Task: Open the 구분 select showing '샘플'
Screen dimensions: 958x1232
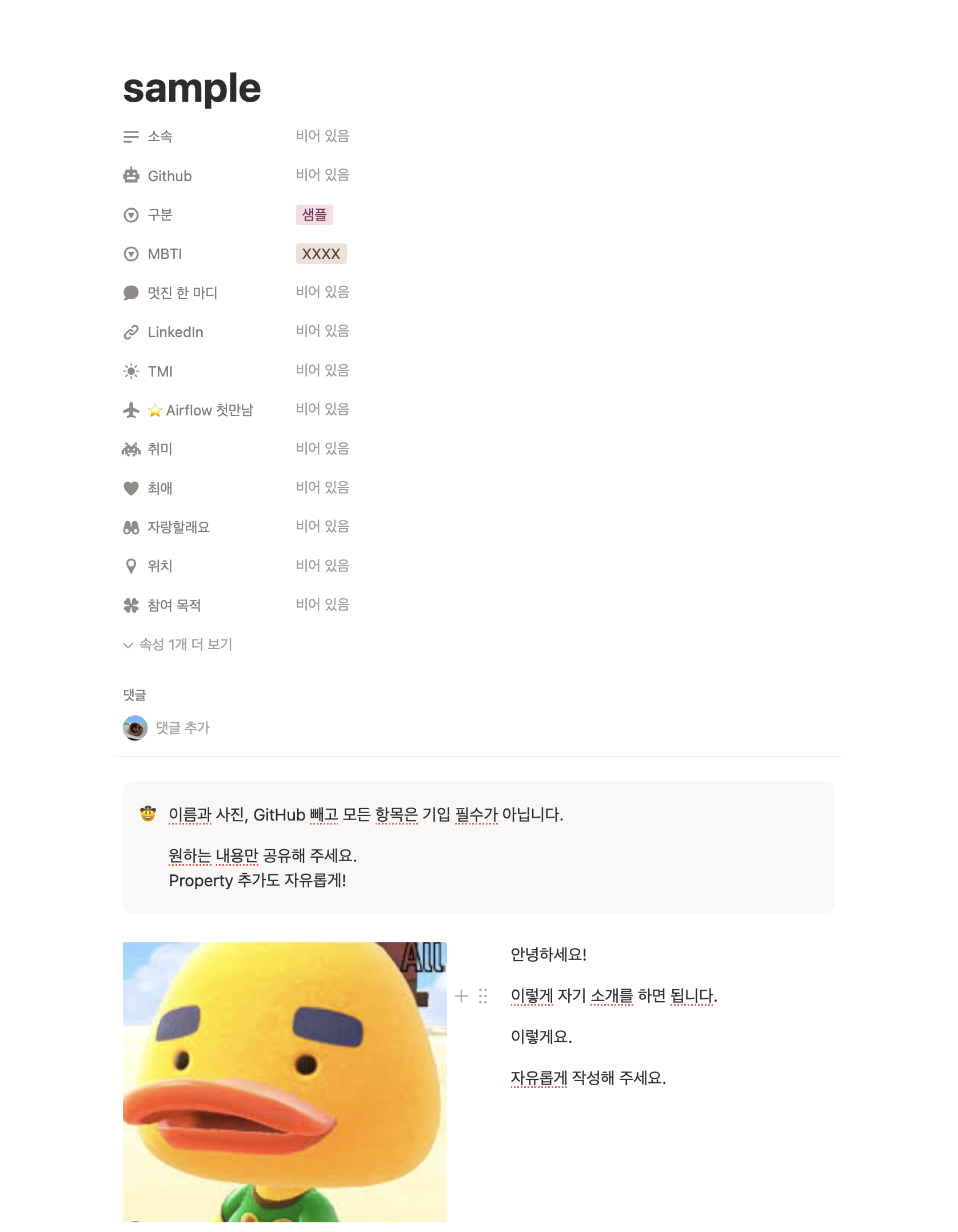Action: pyautogui.click(x=314, y=215)
